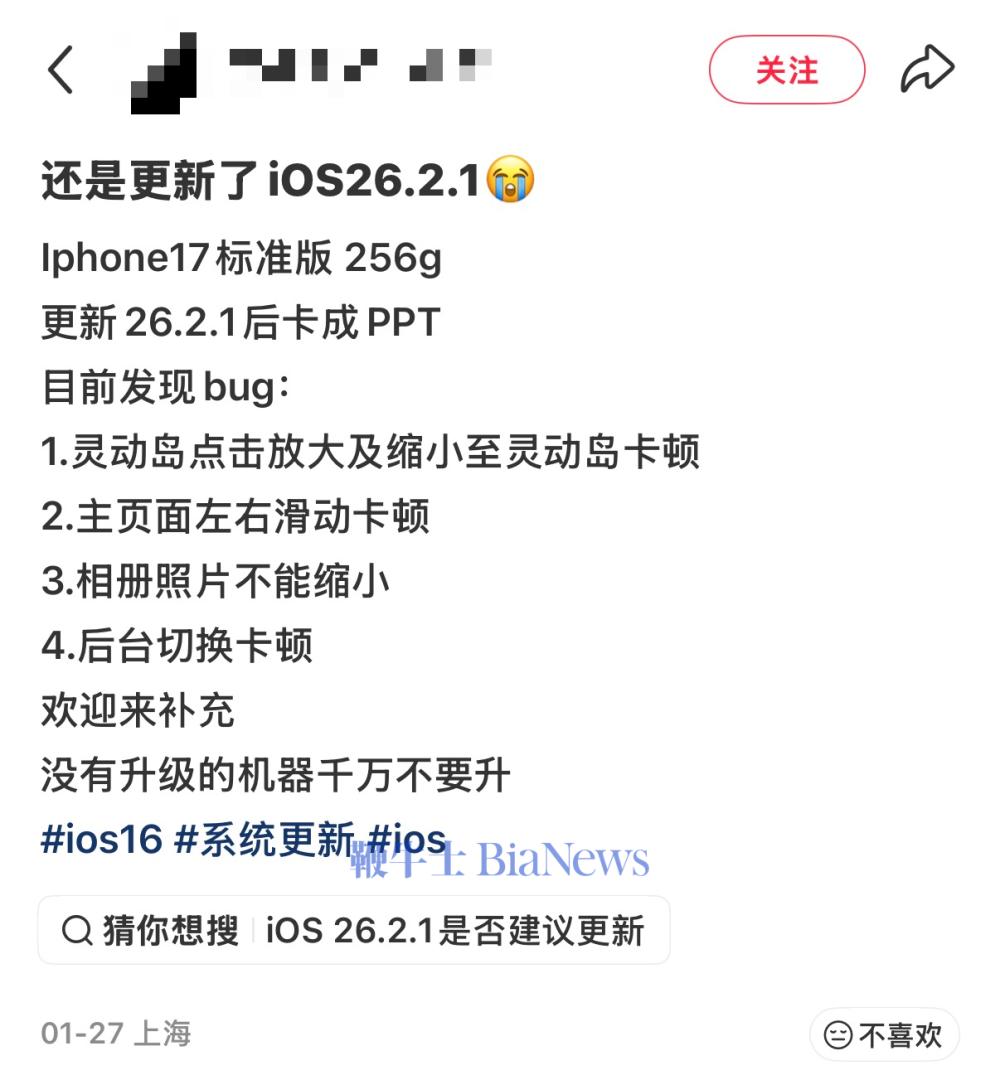The image size is (1000, 1075).
Task: Open the #ios16 hashtag
Action: click(x=101, y=839)
